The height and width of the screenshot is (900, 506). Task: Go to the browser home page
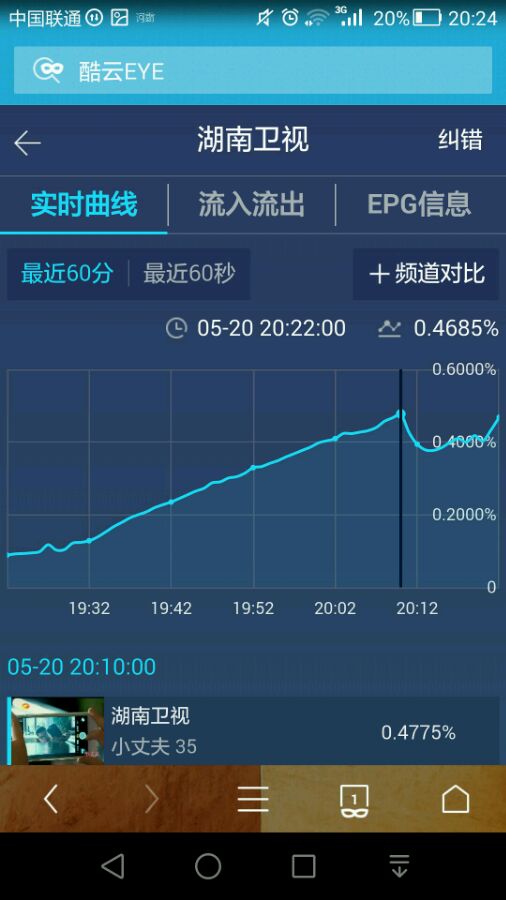tap(455, 799)
